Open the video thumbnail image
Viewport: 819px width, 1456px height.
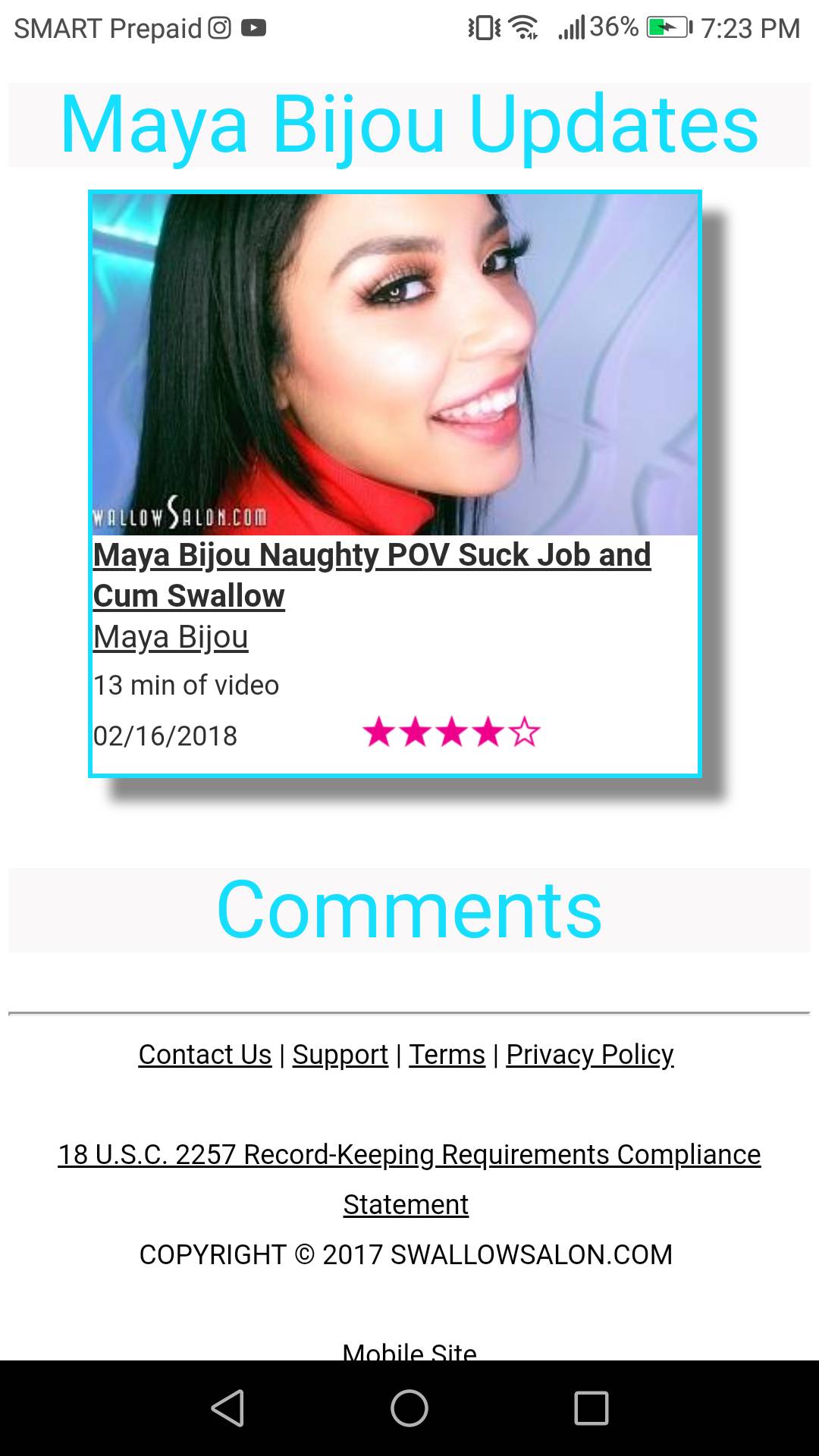(x=394, y=364)
